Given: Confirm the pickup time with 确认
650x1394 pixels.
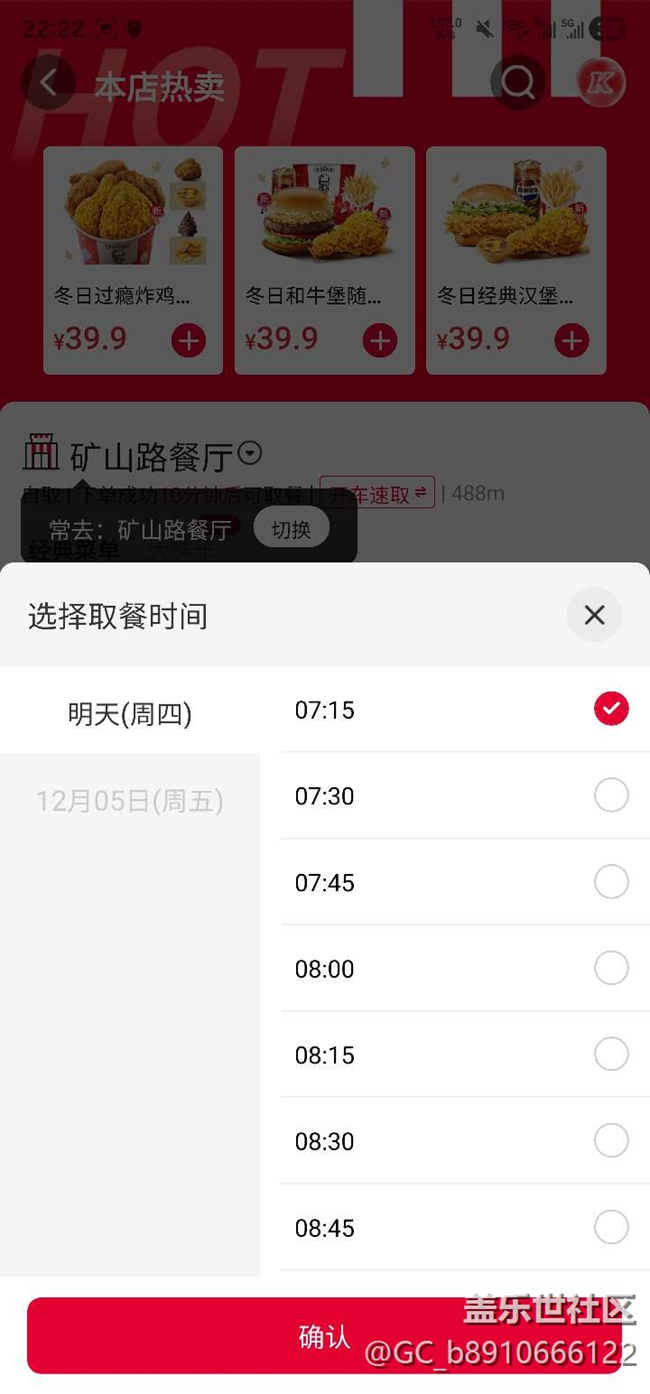Looking at the screenshot, I should 324,1336.
